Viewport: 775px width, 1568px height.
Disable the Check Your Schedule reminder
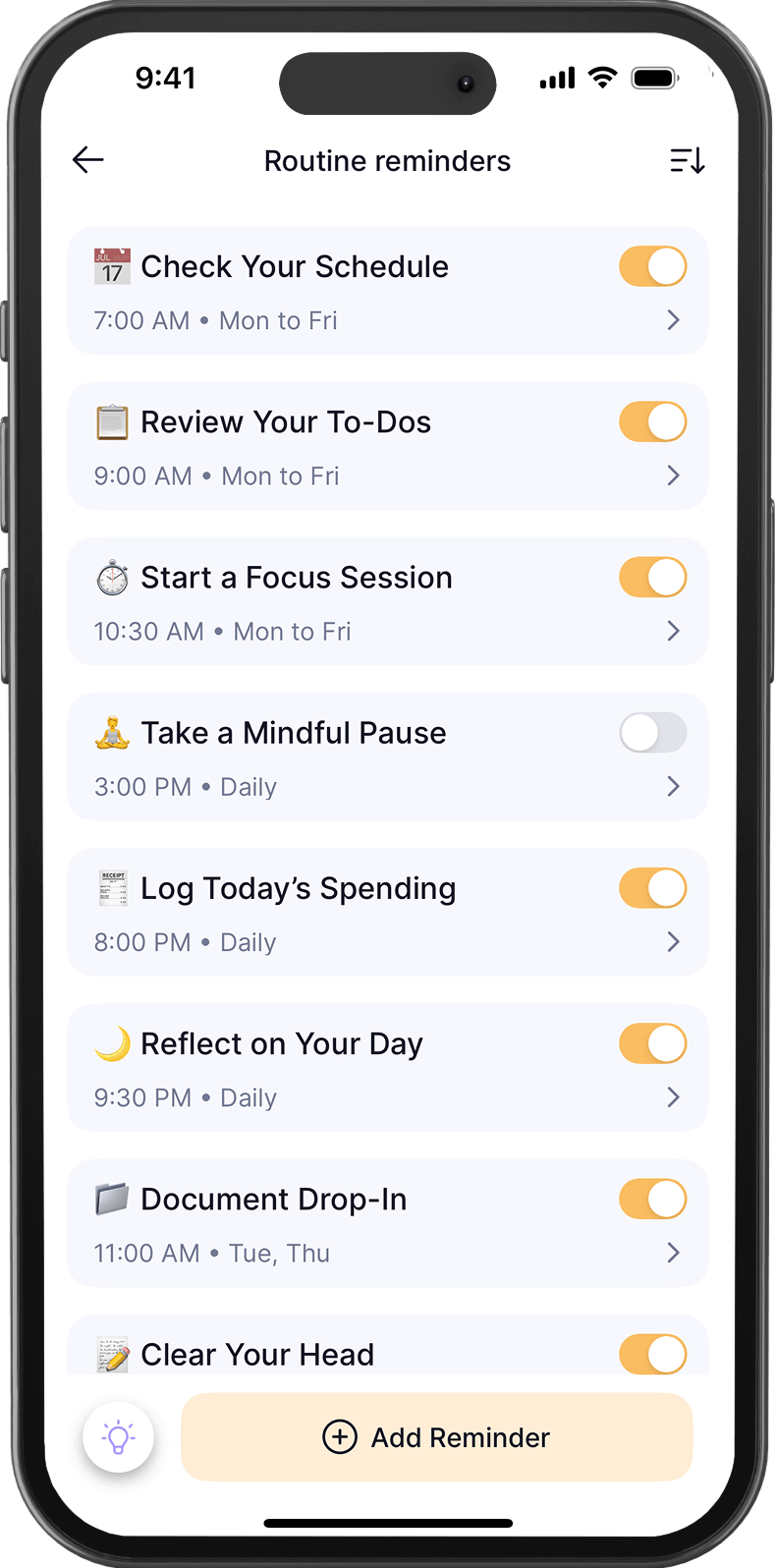(x=653, y=266)
